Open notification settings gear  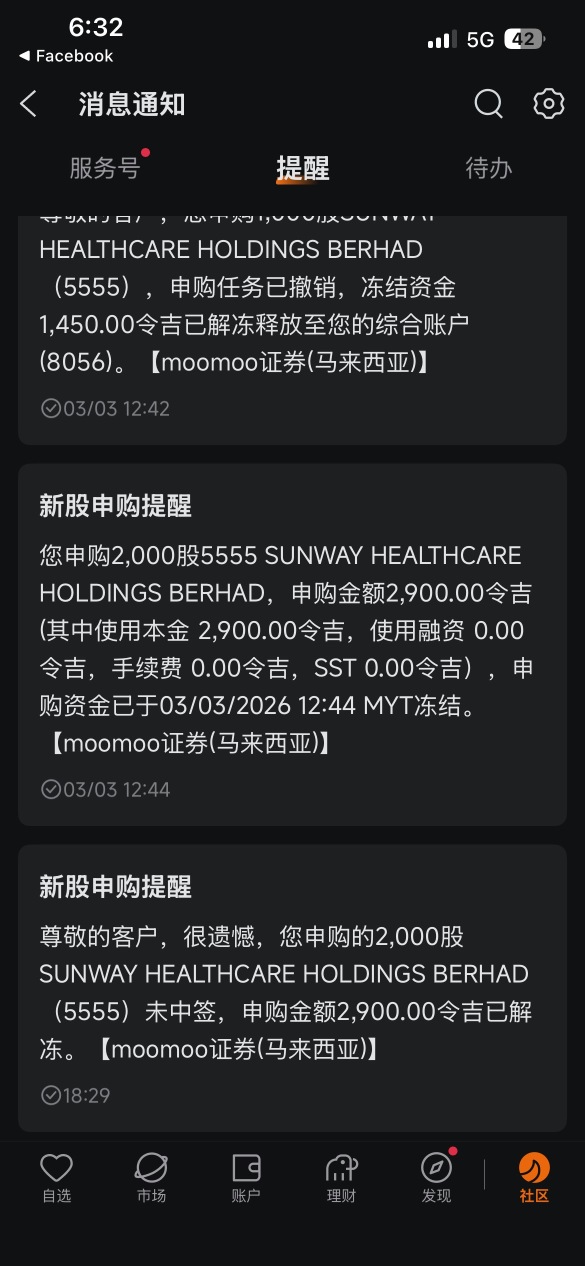coord(549,104)
